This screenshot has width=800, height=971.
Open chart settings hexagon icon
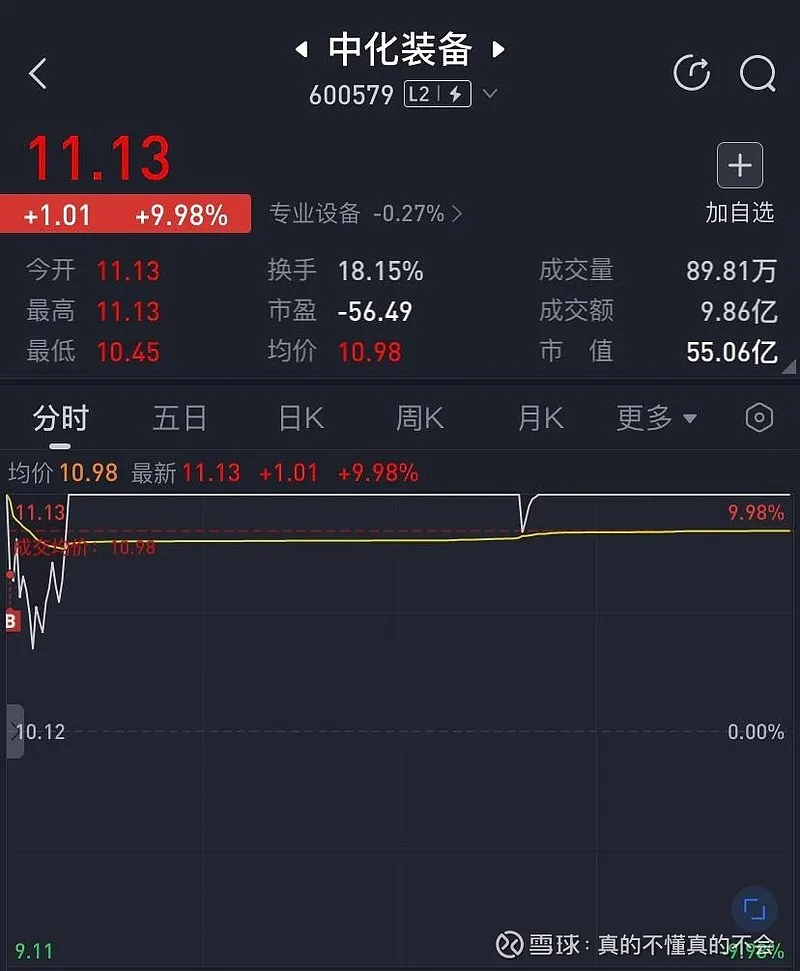coord(759,418)
